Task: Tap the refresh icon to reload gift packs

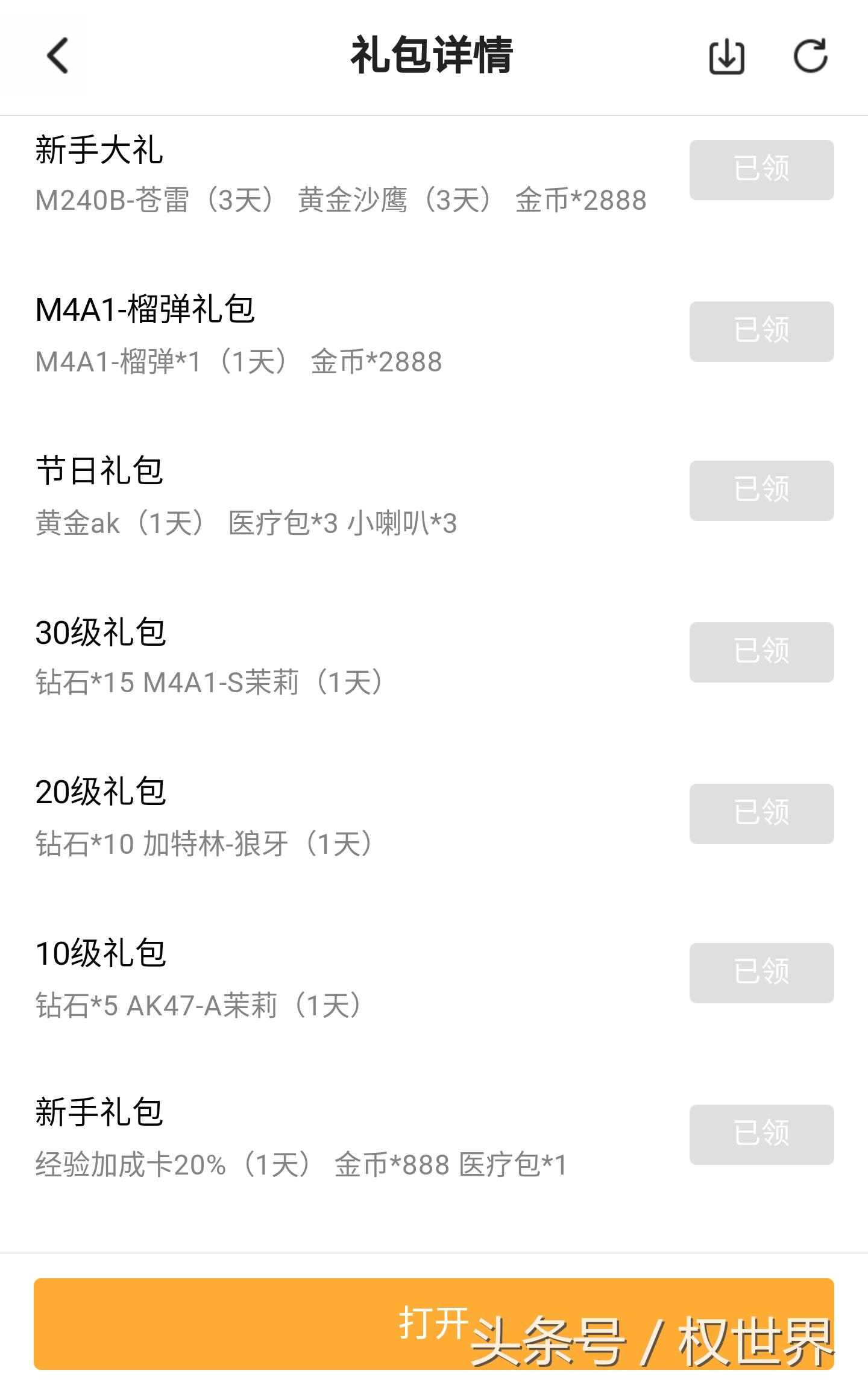Action: point(811,57)
